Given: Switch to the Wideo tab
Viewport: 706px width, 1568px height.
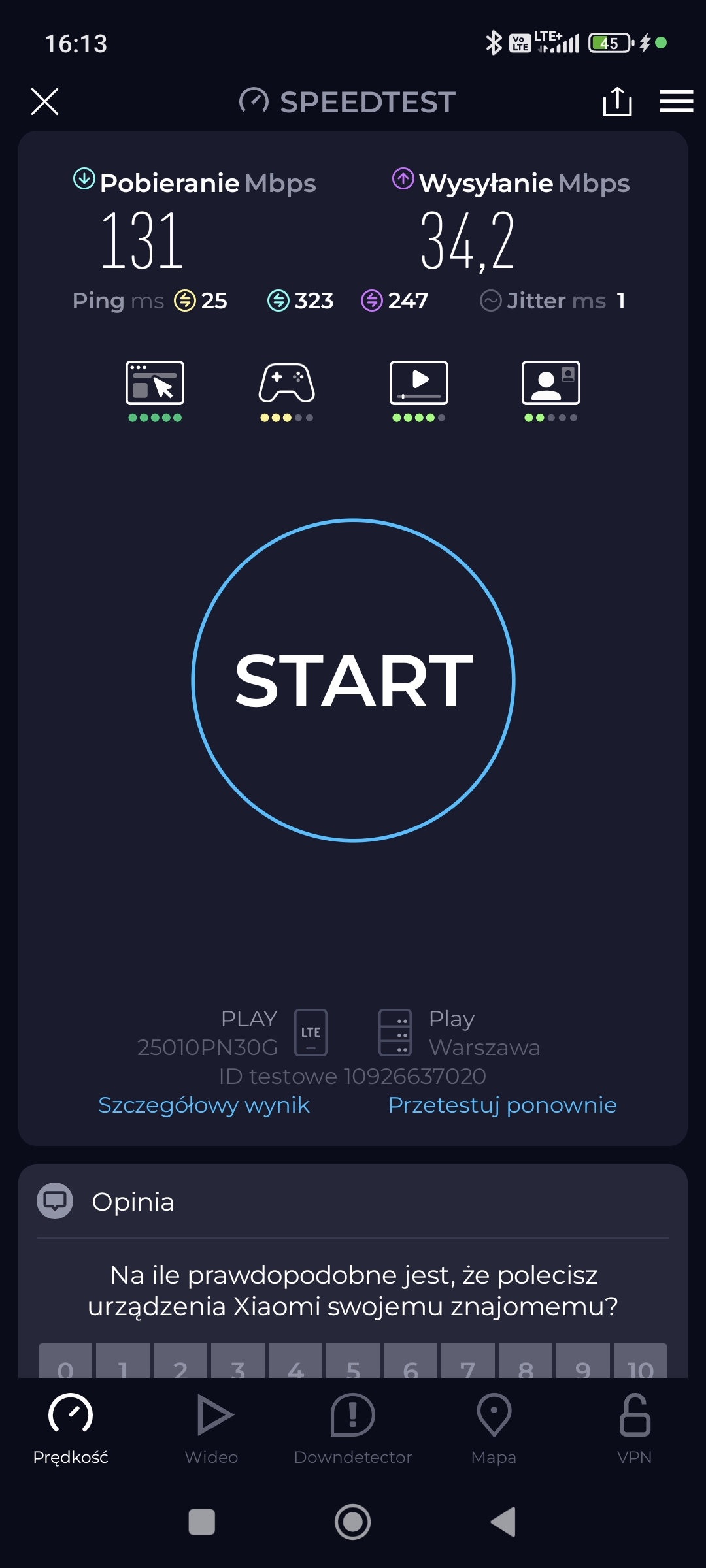Looking at the screenshot, I should pyautogui.click(x=212, y=1428).
